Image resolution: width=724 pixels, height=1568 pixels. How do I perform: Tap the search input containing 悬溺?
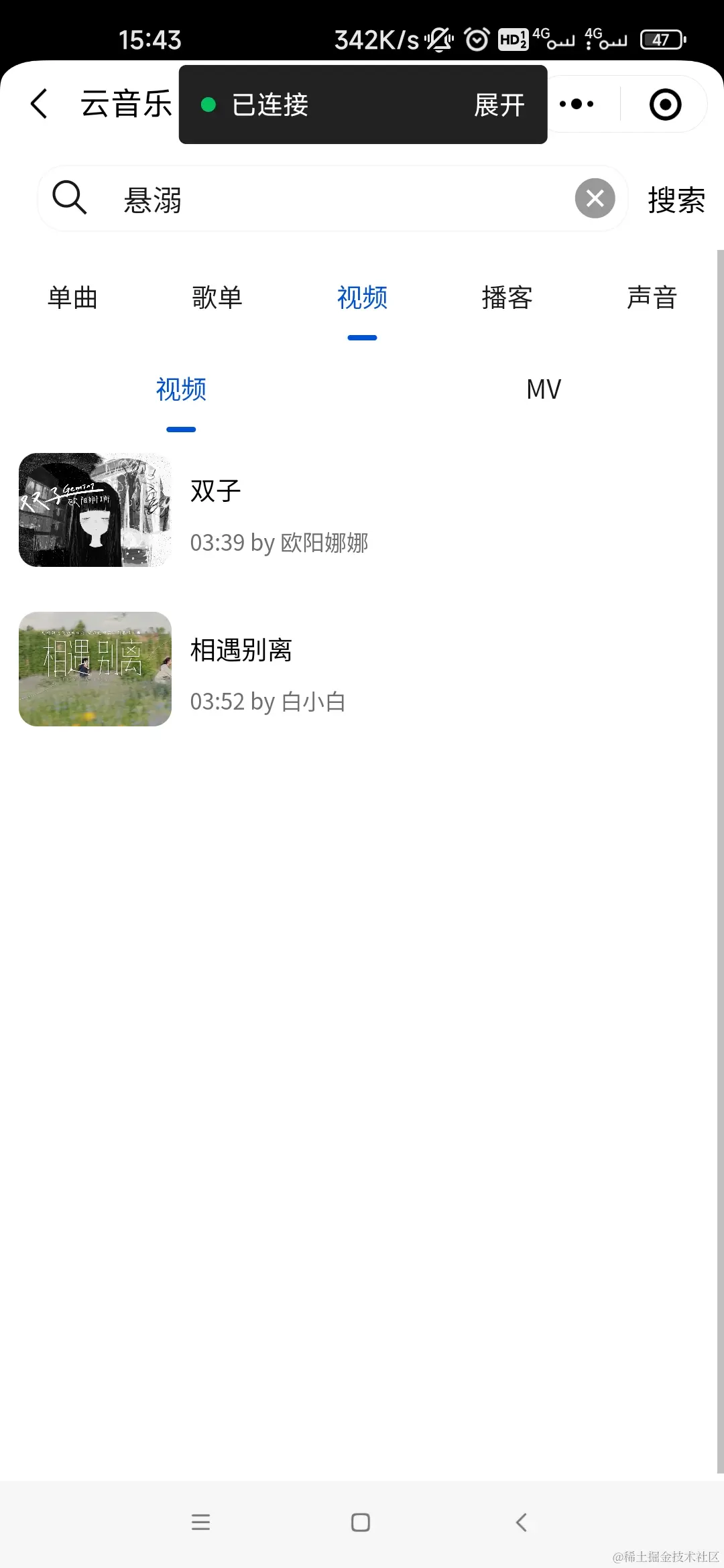(x=302, y=198)
